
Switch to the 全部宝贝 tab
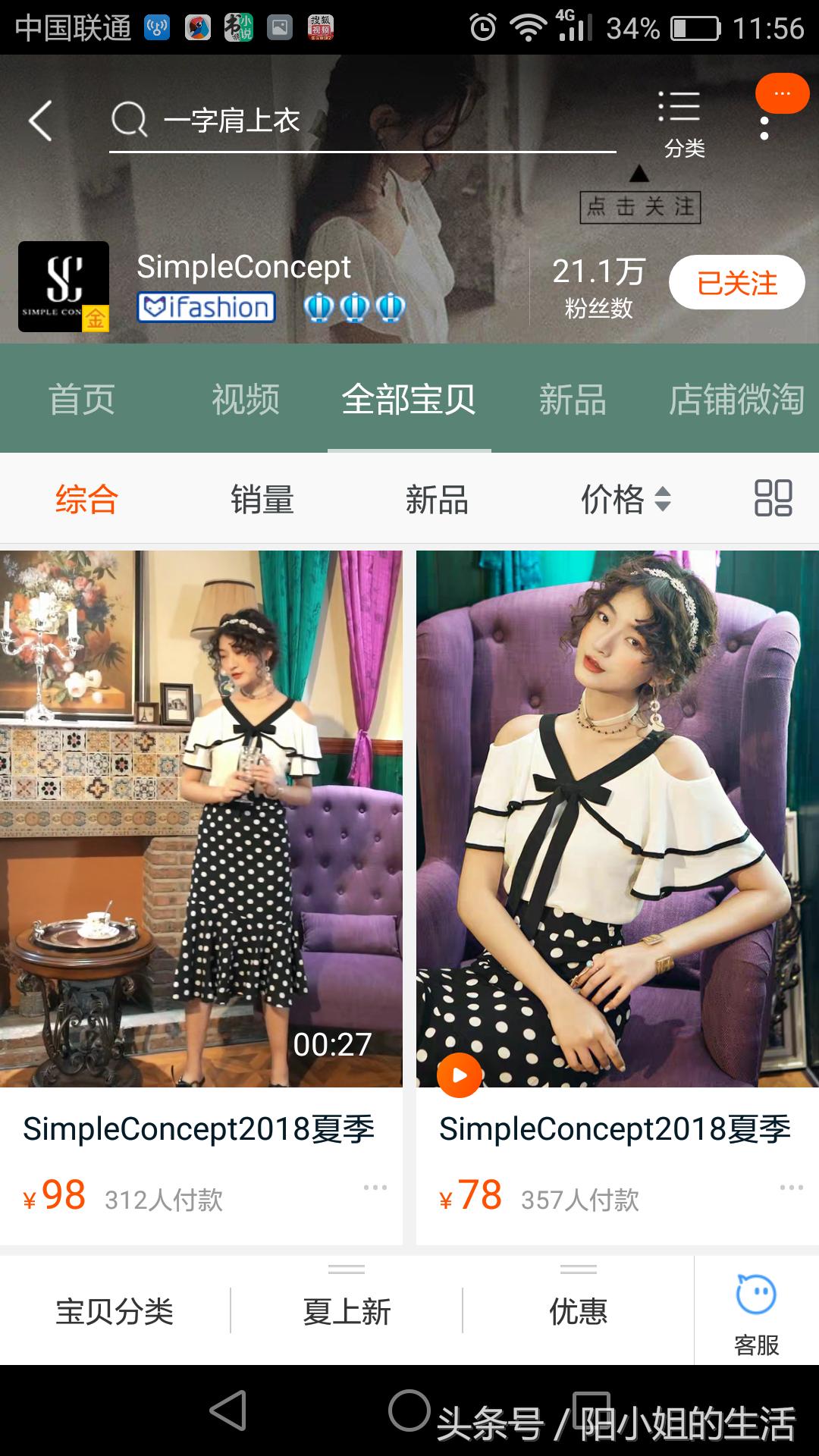[x=409, y=400]
